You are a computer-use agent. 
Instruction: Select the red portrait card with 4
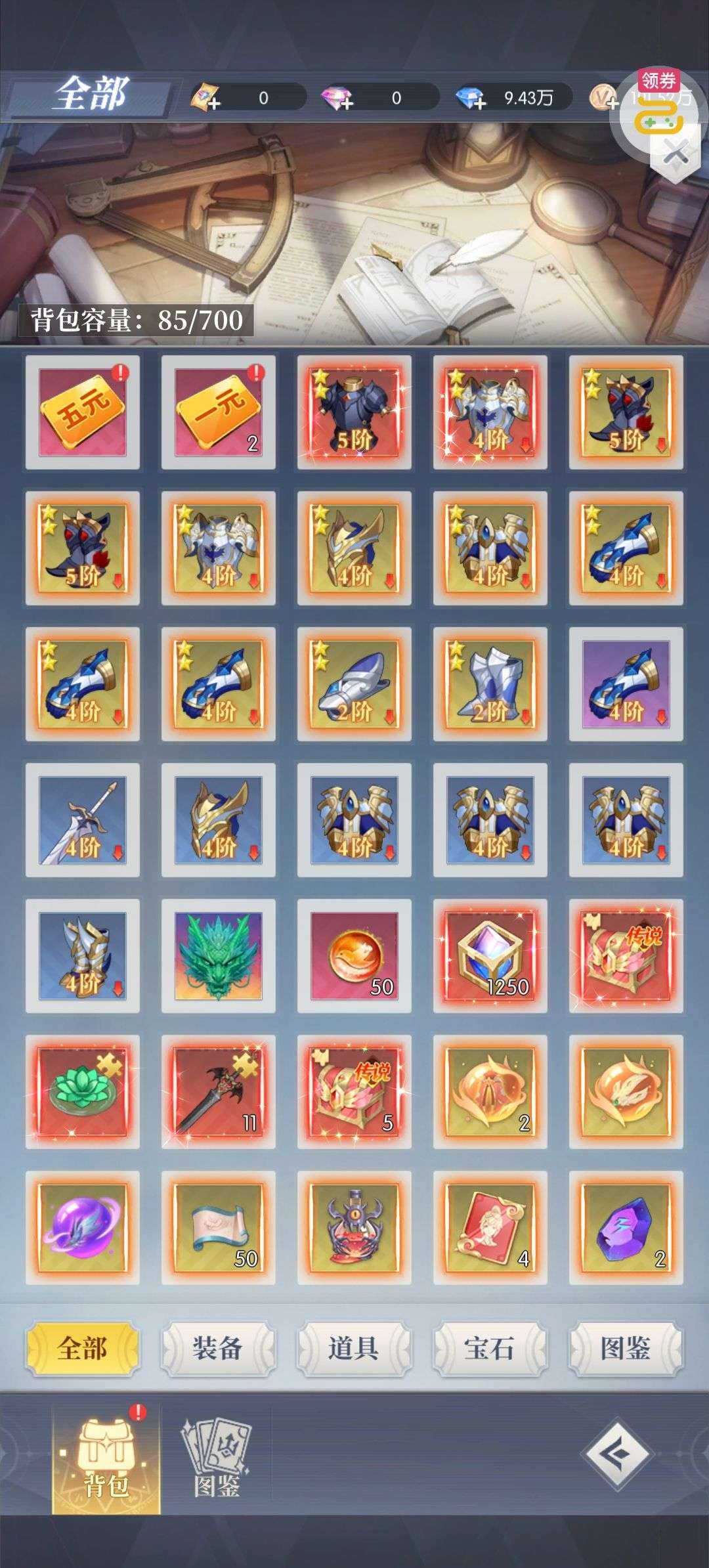pyautogui.click(x=490, y=1228)
